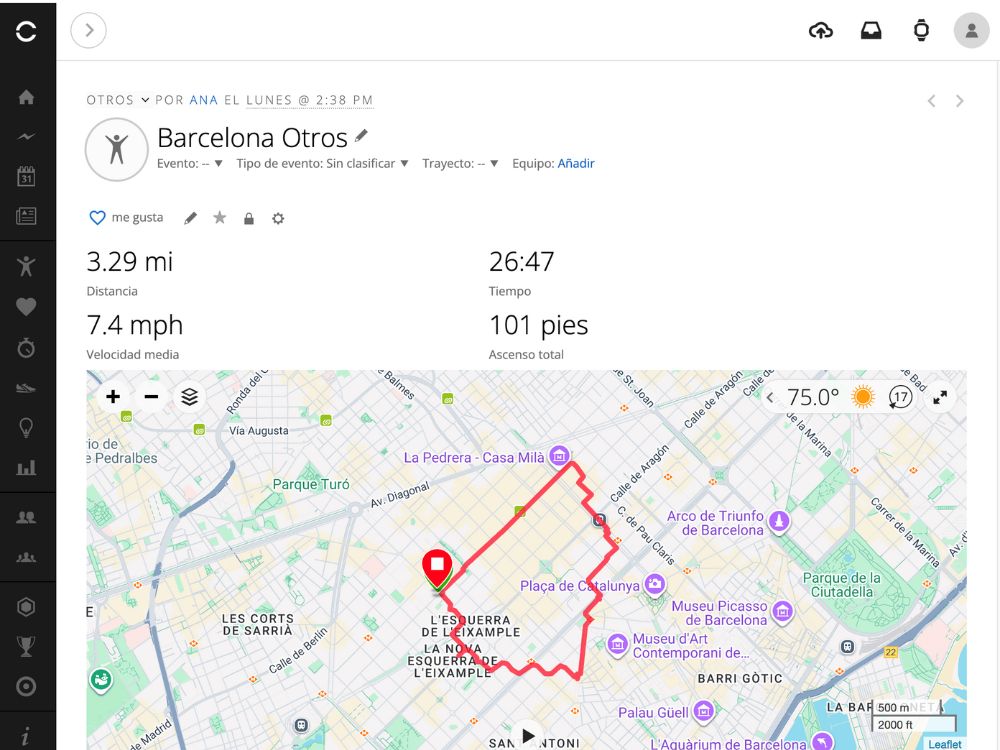Open the watch devices icon
1000x750 pixels.
(x=921, y=30)
